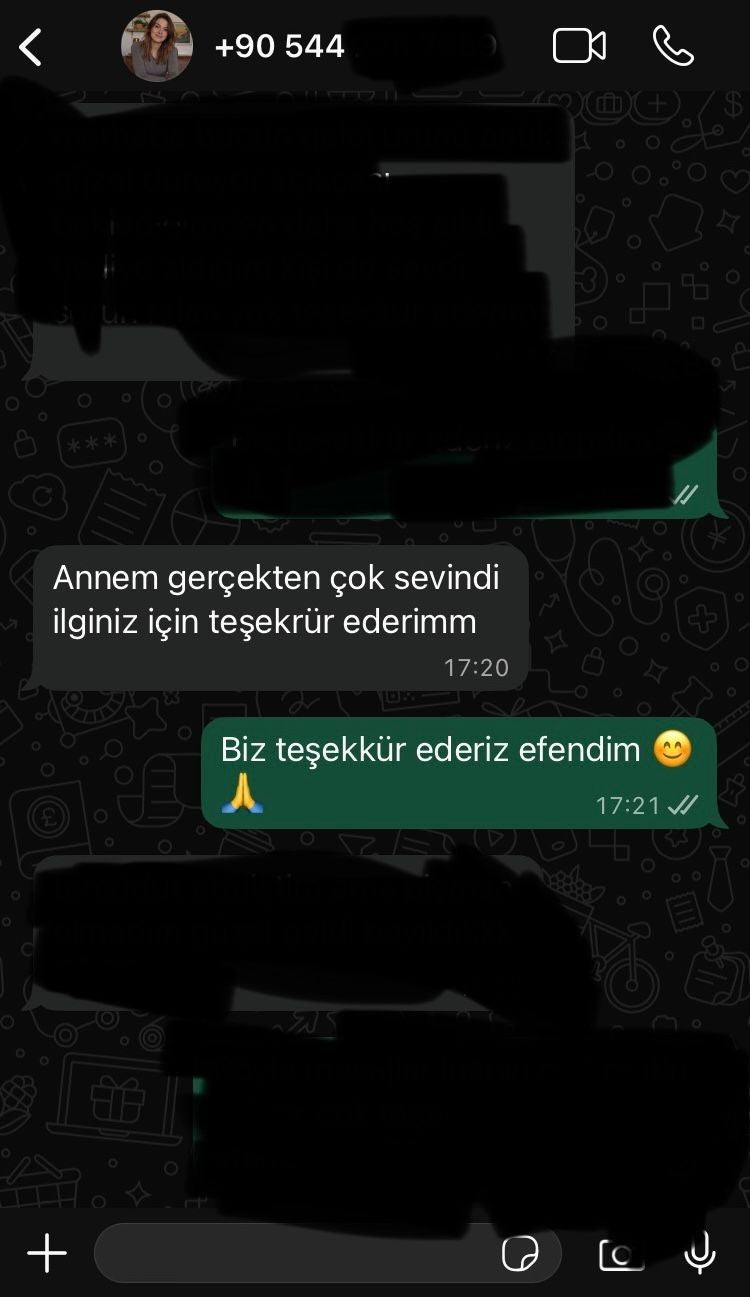
Task: Open the attachment plus menu
Action: 46,1253
